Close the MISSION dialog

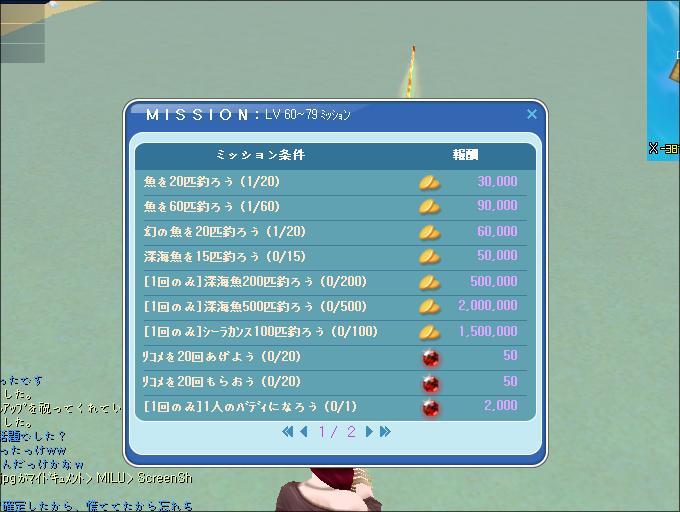click(x=532, y=114)
